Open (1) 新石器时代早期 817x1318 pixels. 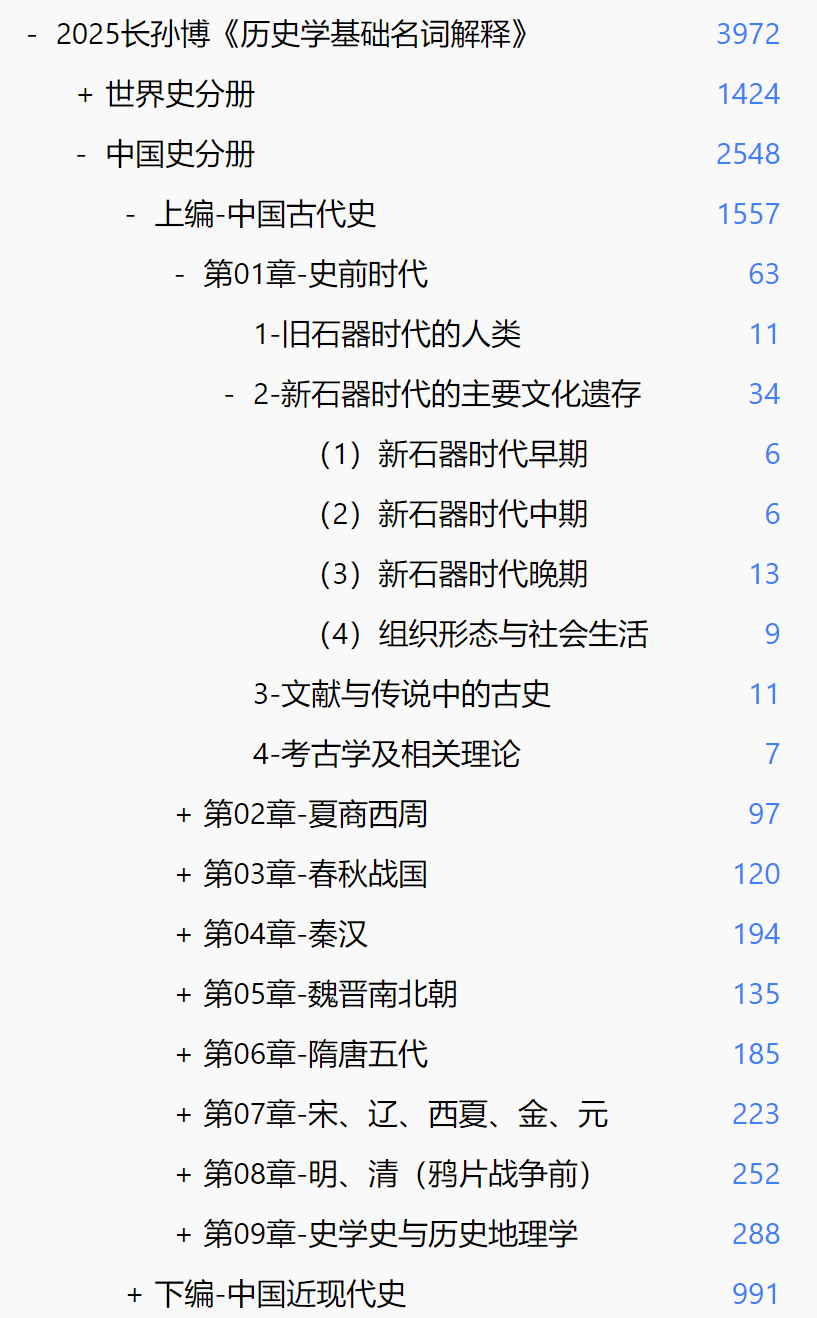click(453, 454)
